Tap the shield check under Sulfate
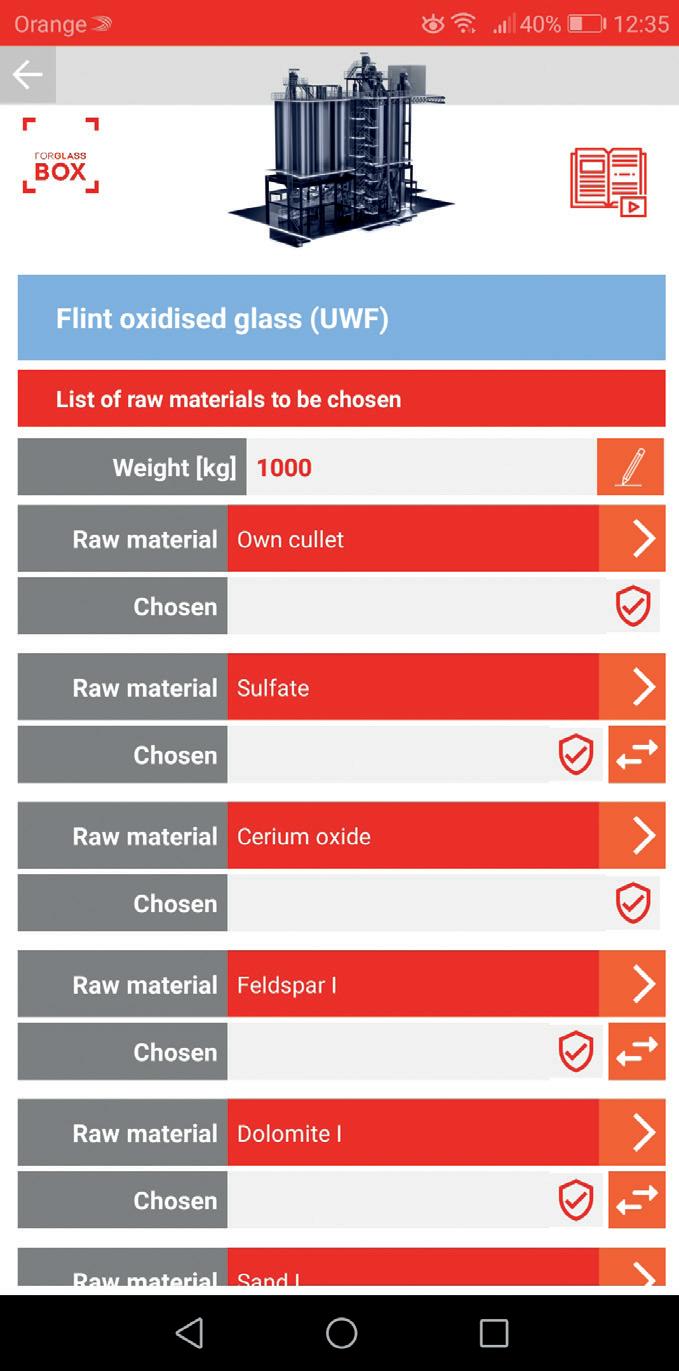The height and width of the screenshot is (1371, 679). 576,755
